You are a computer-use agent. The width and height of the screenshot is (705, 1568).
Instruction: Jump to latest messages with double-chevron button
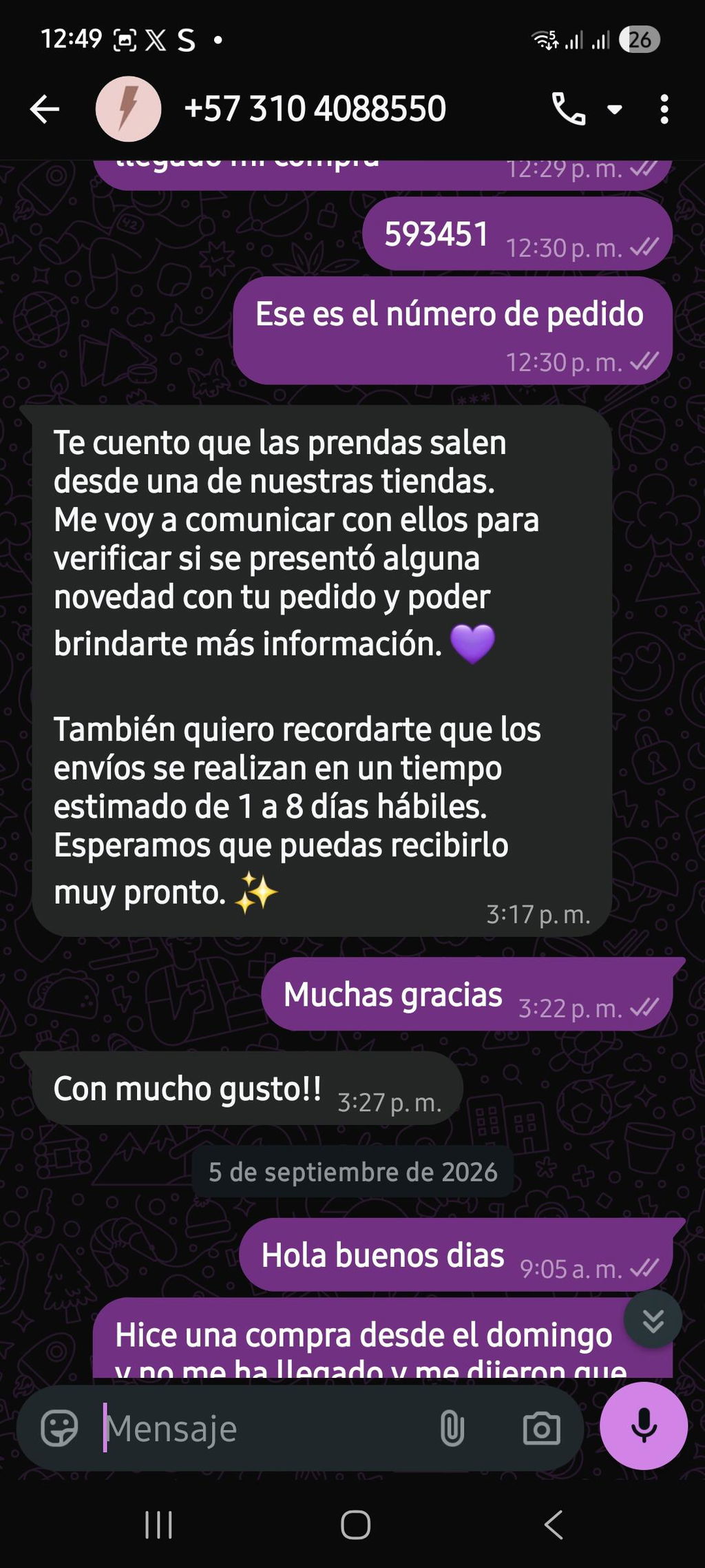[x=653, y=1319]
